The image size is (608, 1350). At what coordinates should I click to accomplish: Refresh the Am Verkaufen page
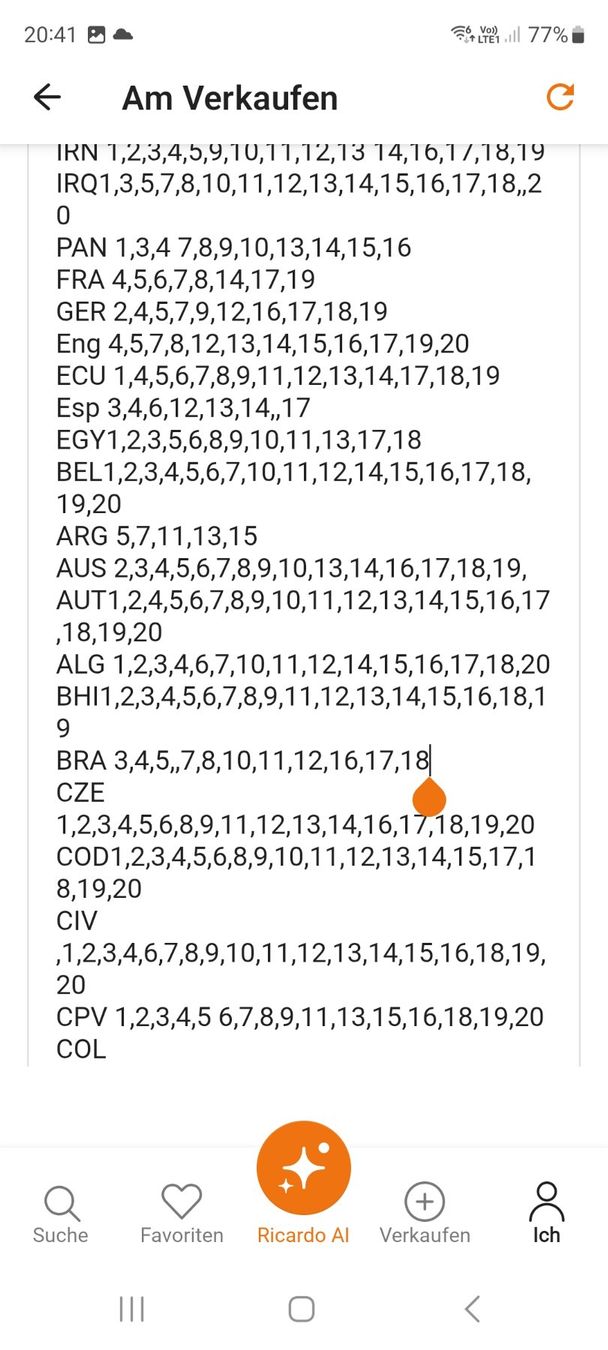pos(560,96)
